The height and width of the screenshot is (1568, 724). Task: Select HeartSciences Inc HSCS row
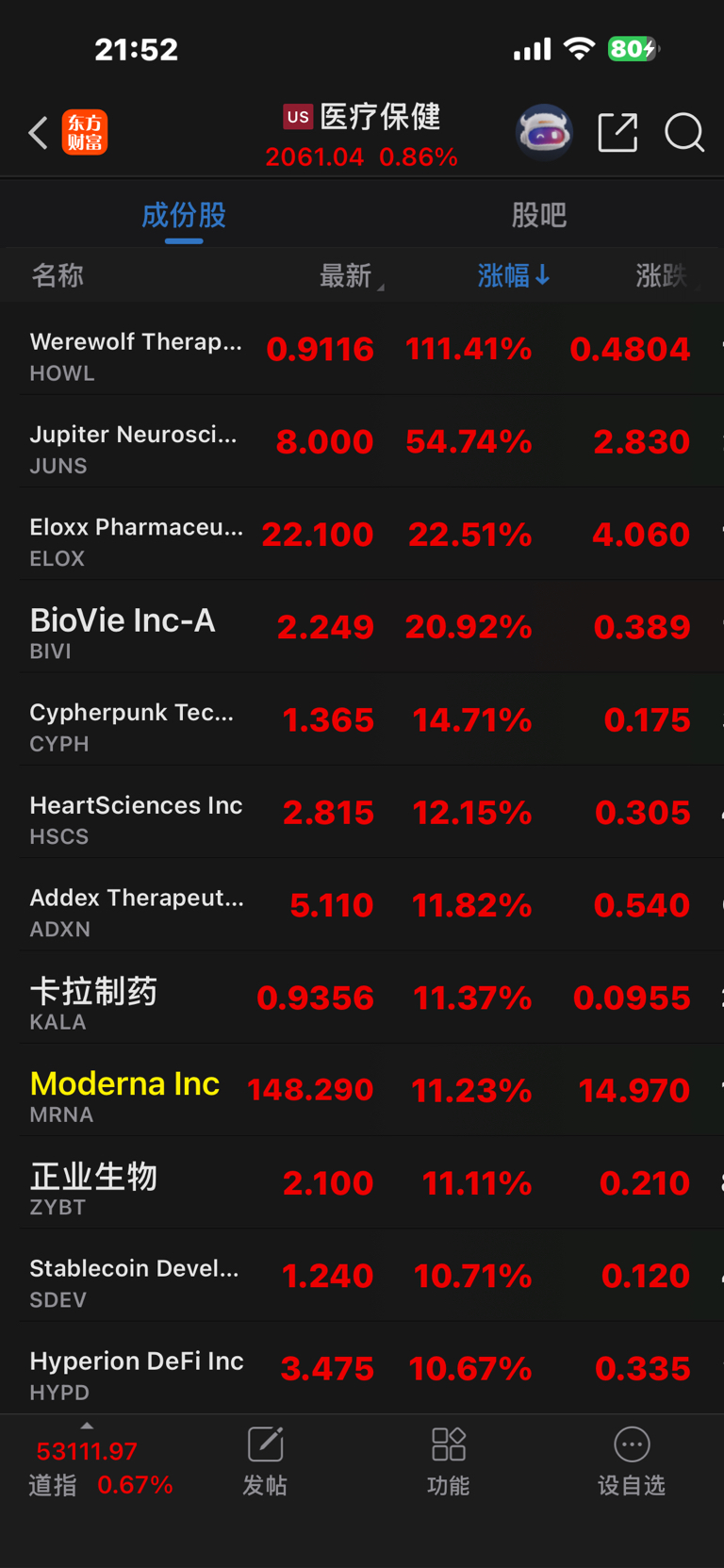tap(362, 812)
